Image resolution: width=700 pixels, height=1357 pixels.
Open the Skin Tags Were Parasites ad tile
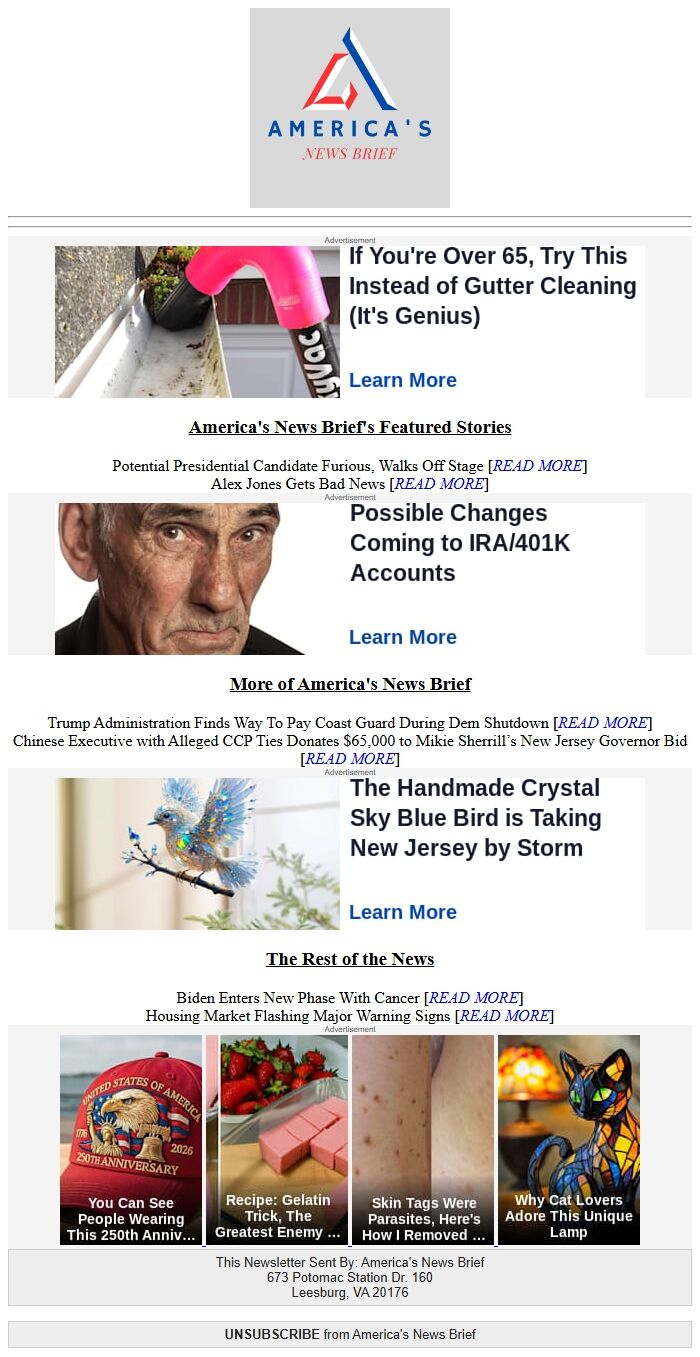pos(423,1139)
